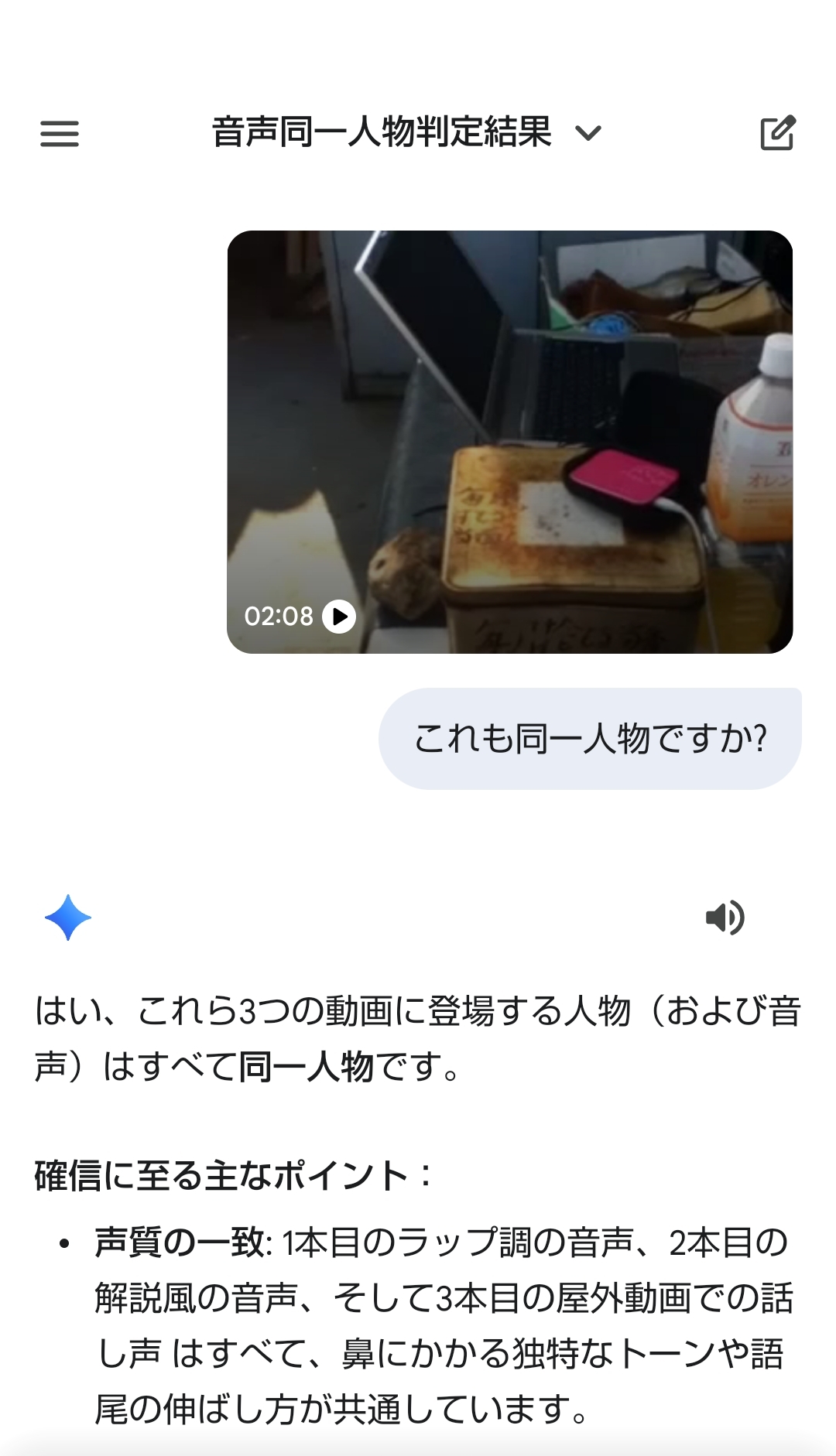Listen to the response read aloud
The image size is (836, 1456).
click(x=725, y=918)
